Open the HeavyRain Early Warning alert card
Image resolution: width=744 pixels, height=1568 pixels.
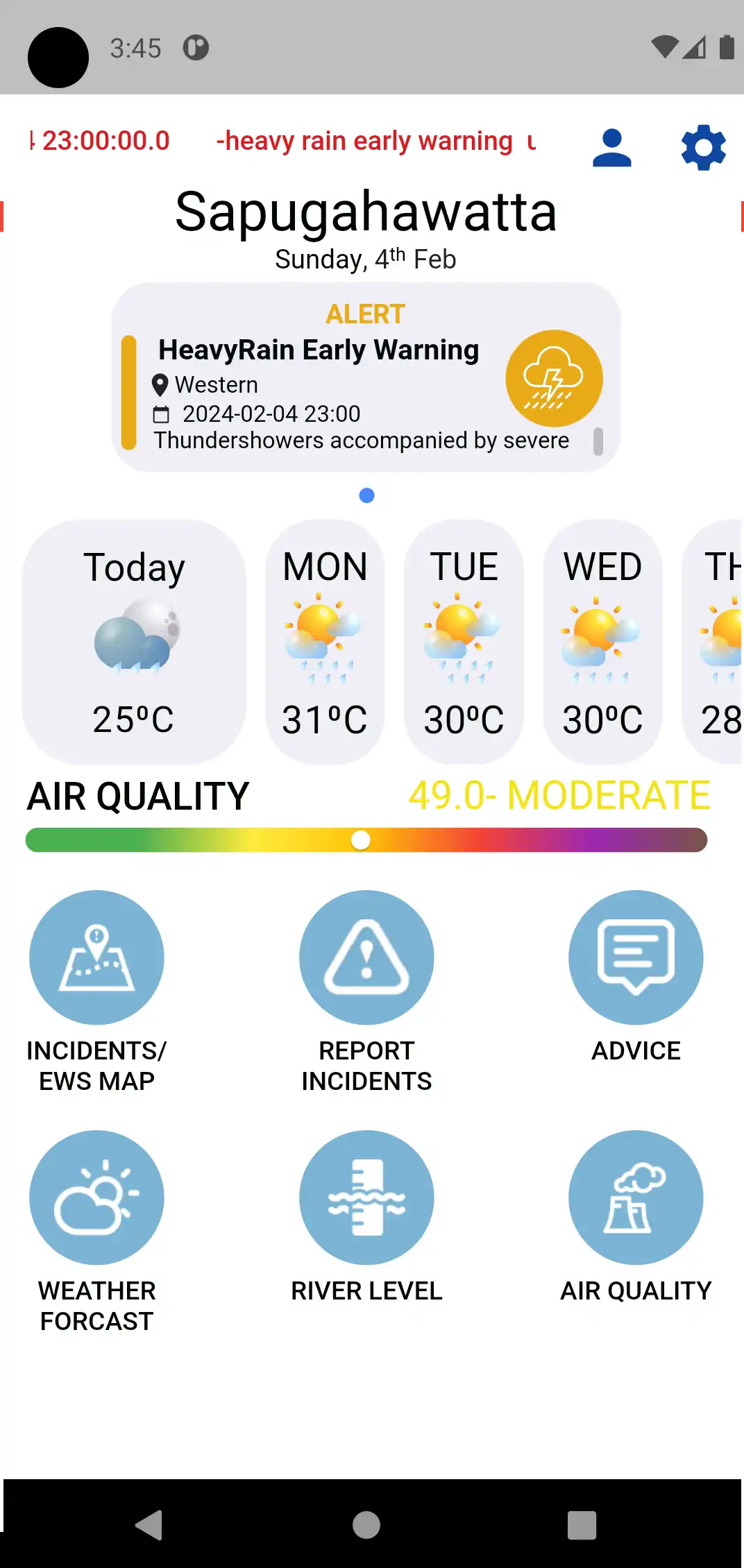pyautogui.click(x=366, y=377)
